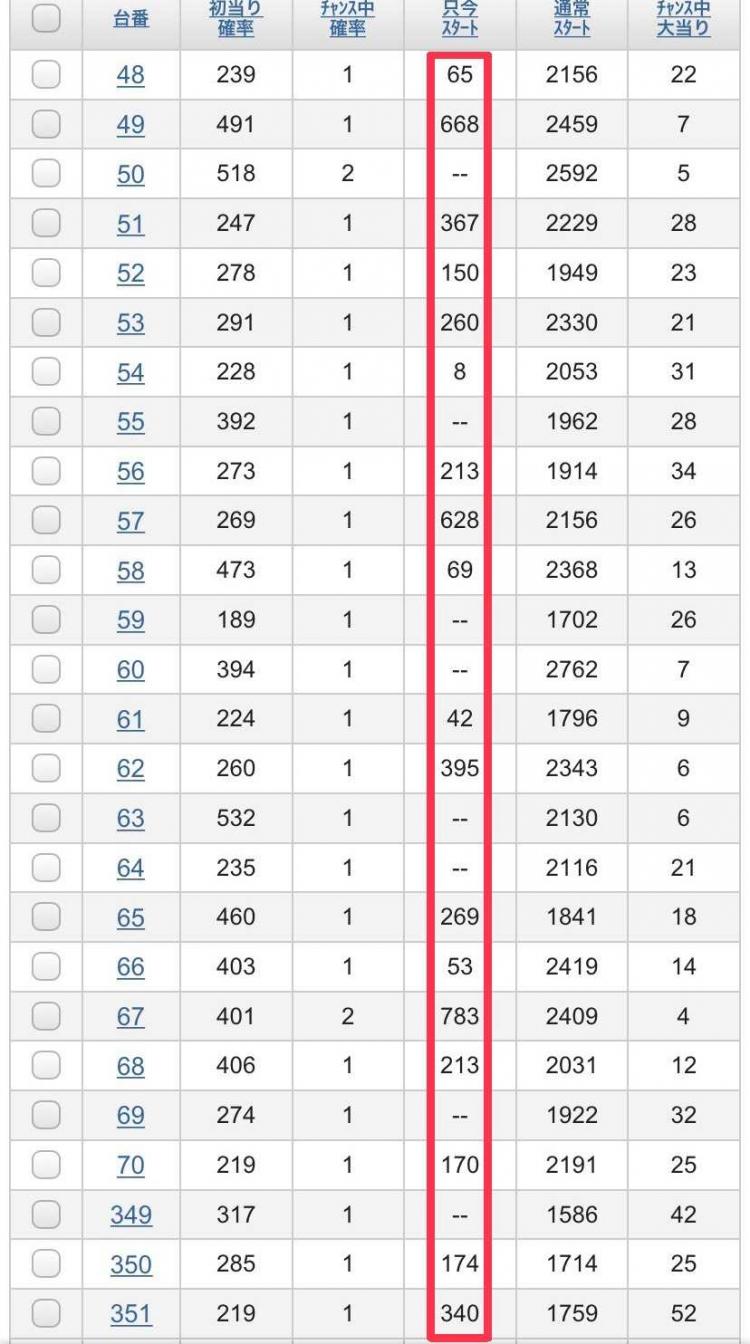Open machine number 349
Viewport: 750px width, 1344px height.
[x=131, y=1215]
